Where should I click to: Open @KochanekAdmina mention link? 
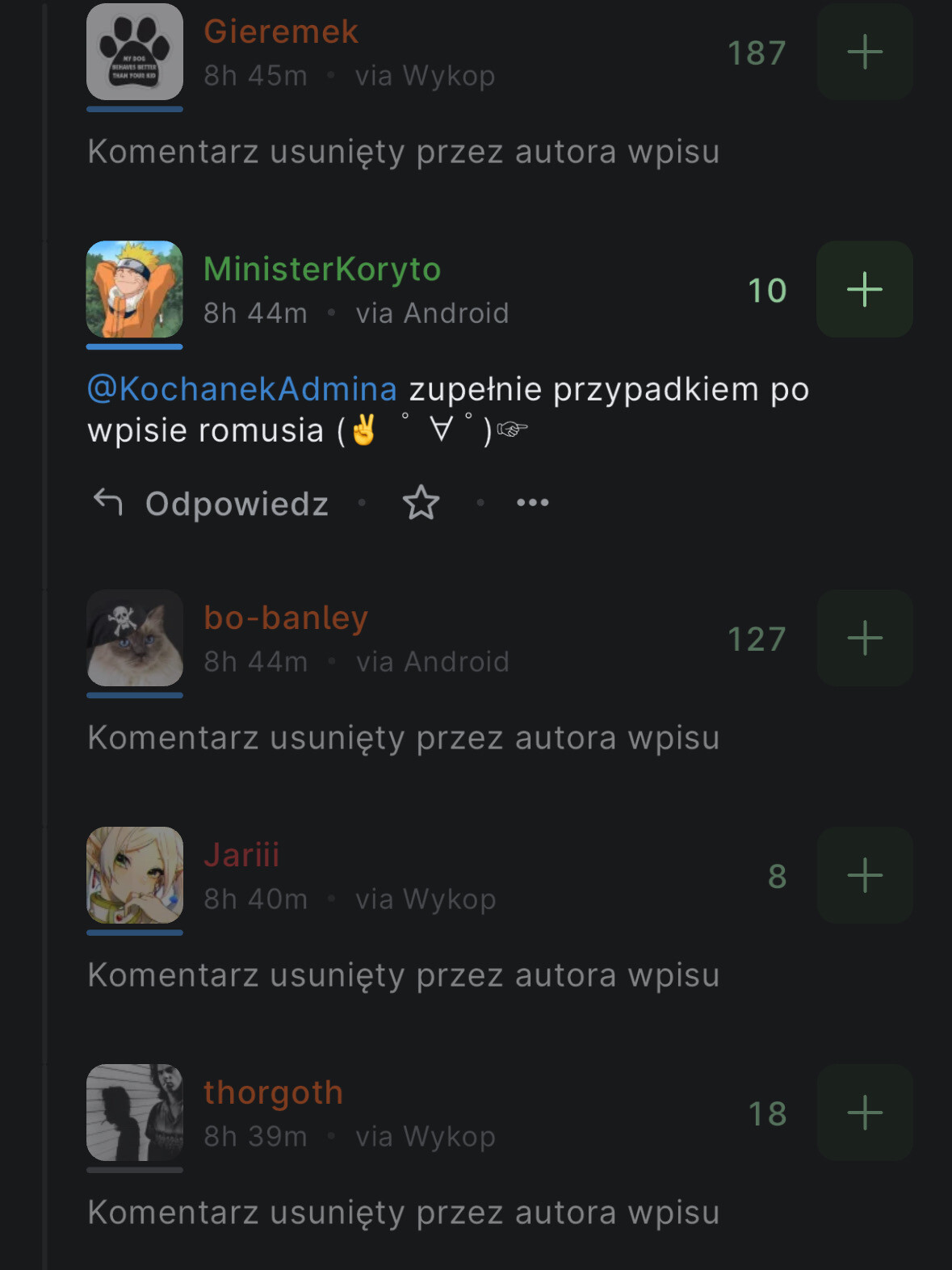241,389
